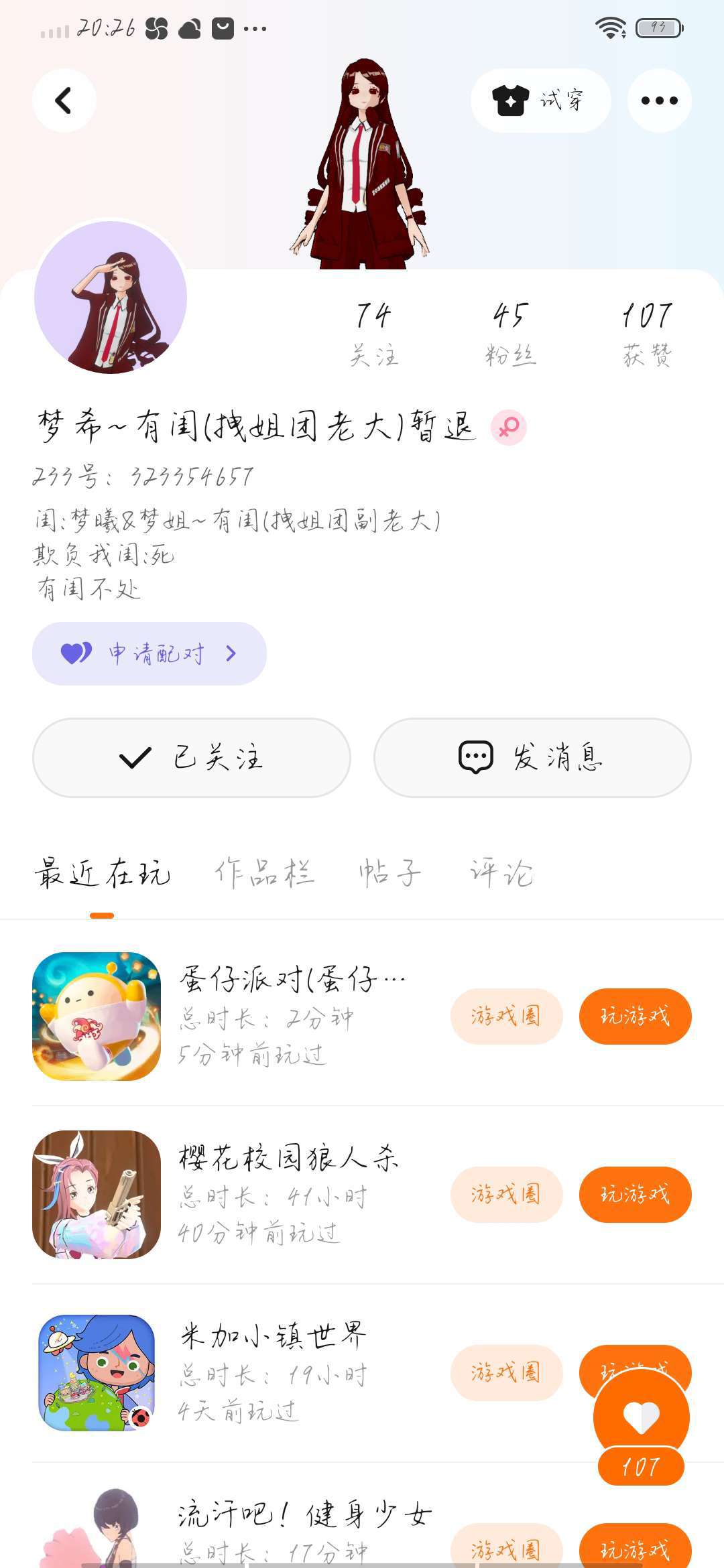Image resolution: width=724 pixels, height=1568 pixels.
Task: Select the 最近在玩 tab
Action: click(x=102, y=873)
